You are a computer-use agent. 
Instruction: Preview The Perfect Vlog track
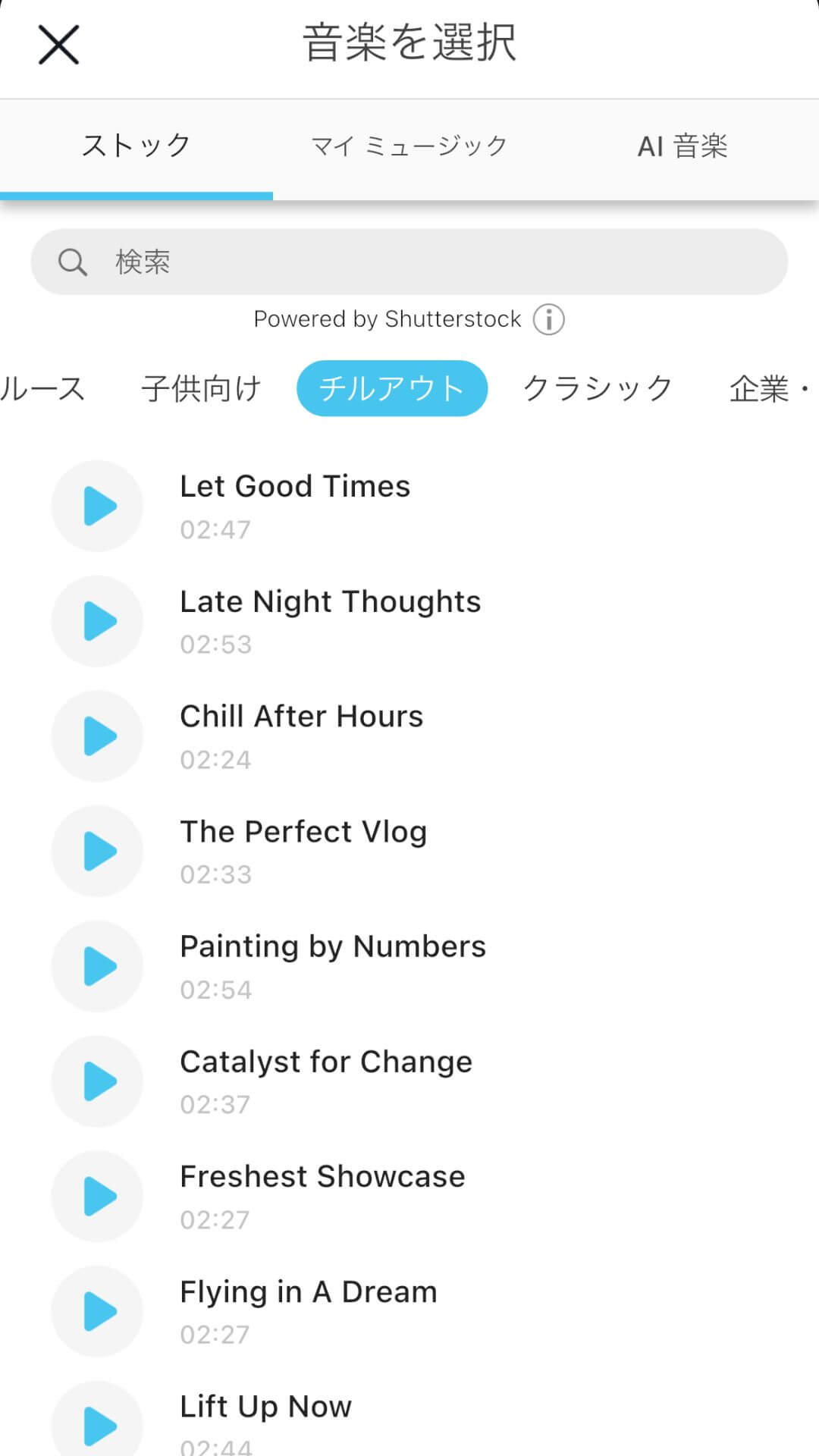(x=97, y=851)
